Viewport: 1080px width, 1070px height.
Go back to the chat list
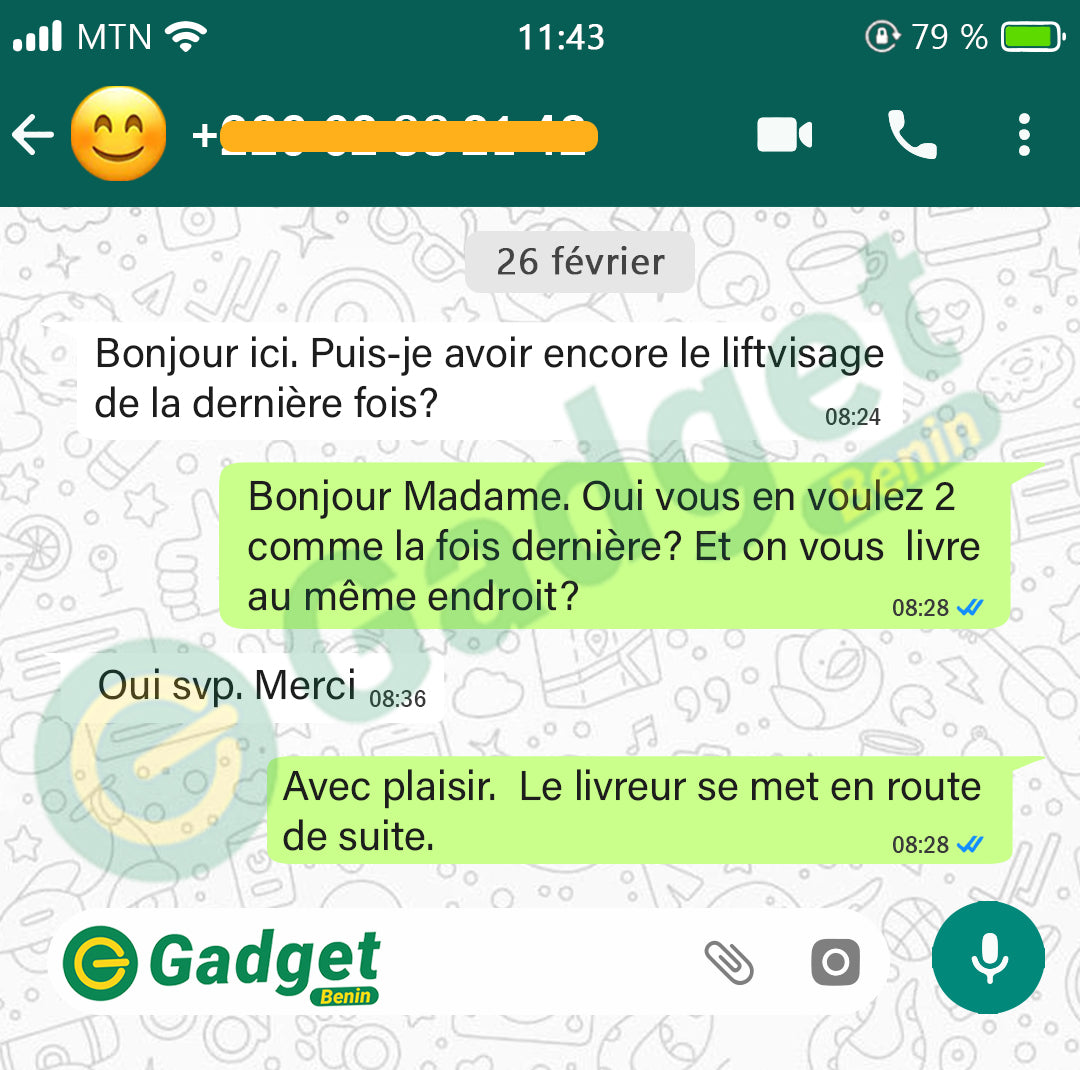point(33,135)
